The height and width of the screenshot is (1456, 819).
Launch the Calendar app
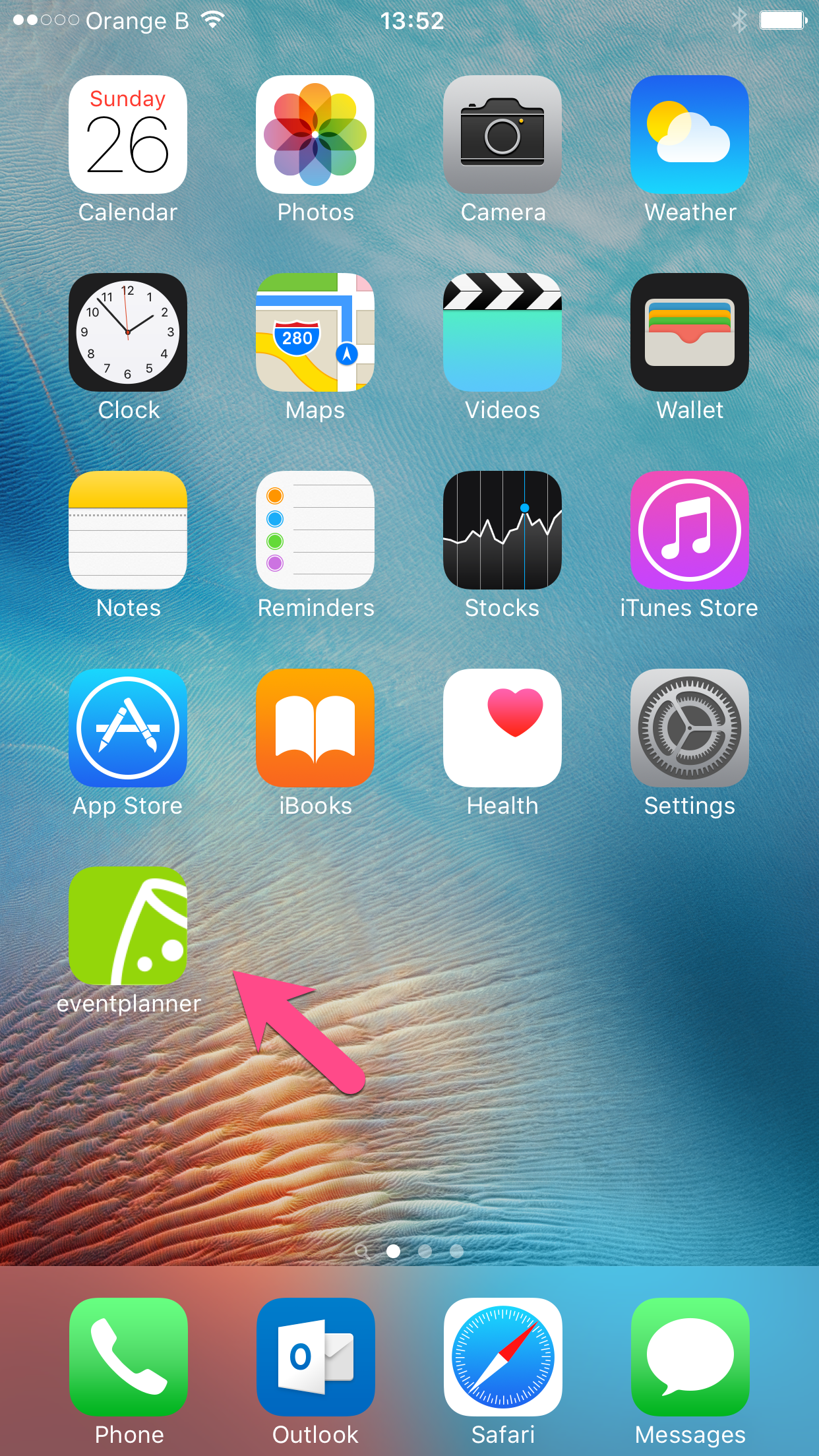click(128, 135)
